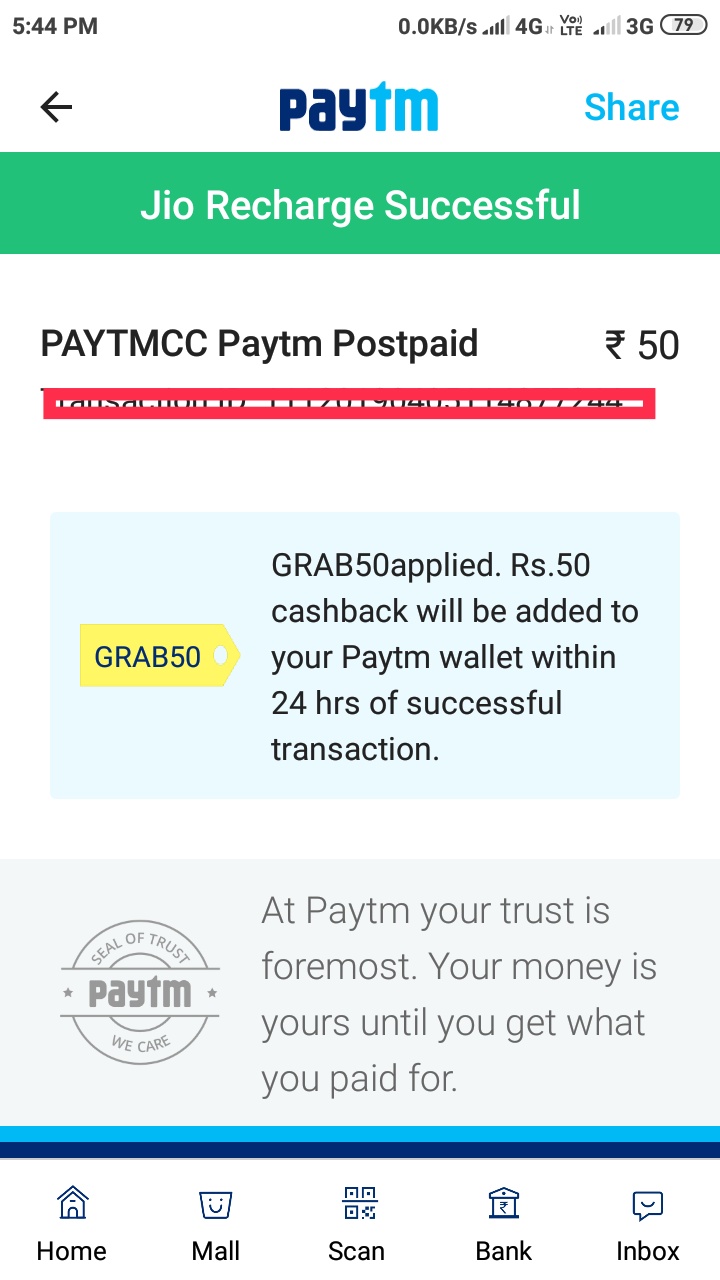Image resolution: width=720 pixels, height=1280 pixels.
Task: Select the GRAB50 cashback message text
Action: pyautogui.click(x=455, y=656)
